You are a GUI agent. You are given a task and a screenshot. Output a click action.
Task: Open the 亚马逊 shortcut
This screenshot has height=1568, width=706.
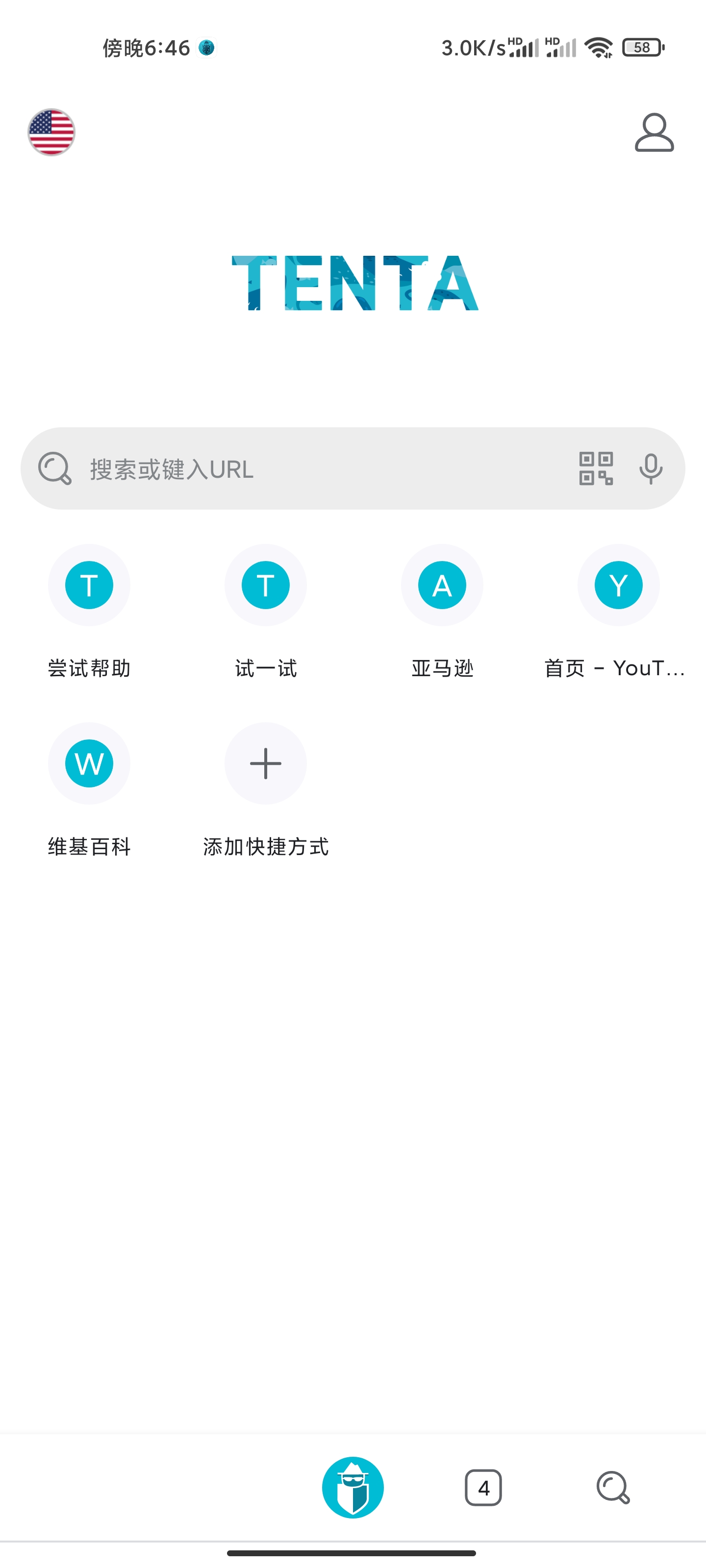tap(442, 586)
